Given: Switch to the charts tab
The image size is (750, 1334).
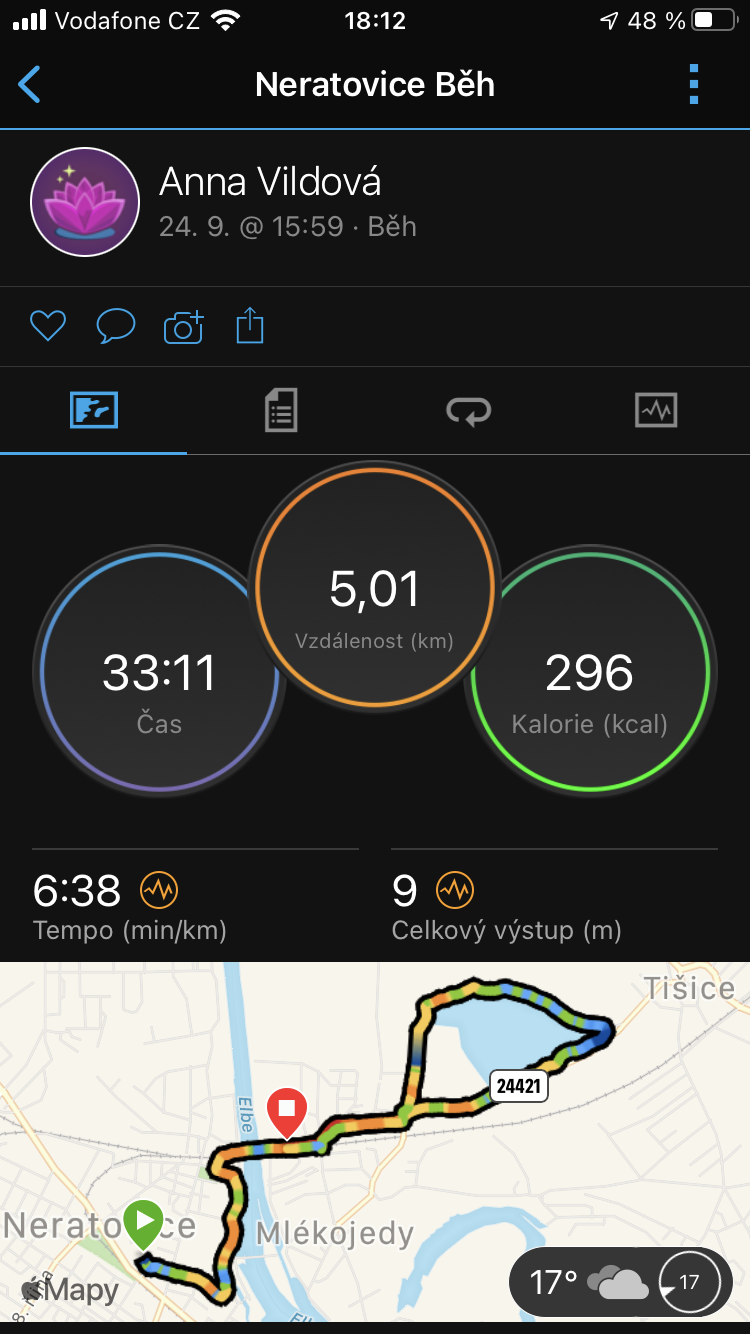Looking at the screenshot, I should [656, 410].
